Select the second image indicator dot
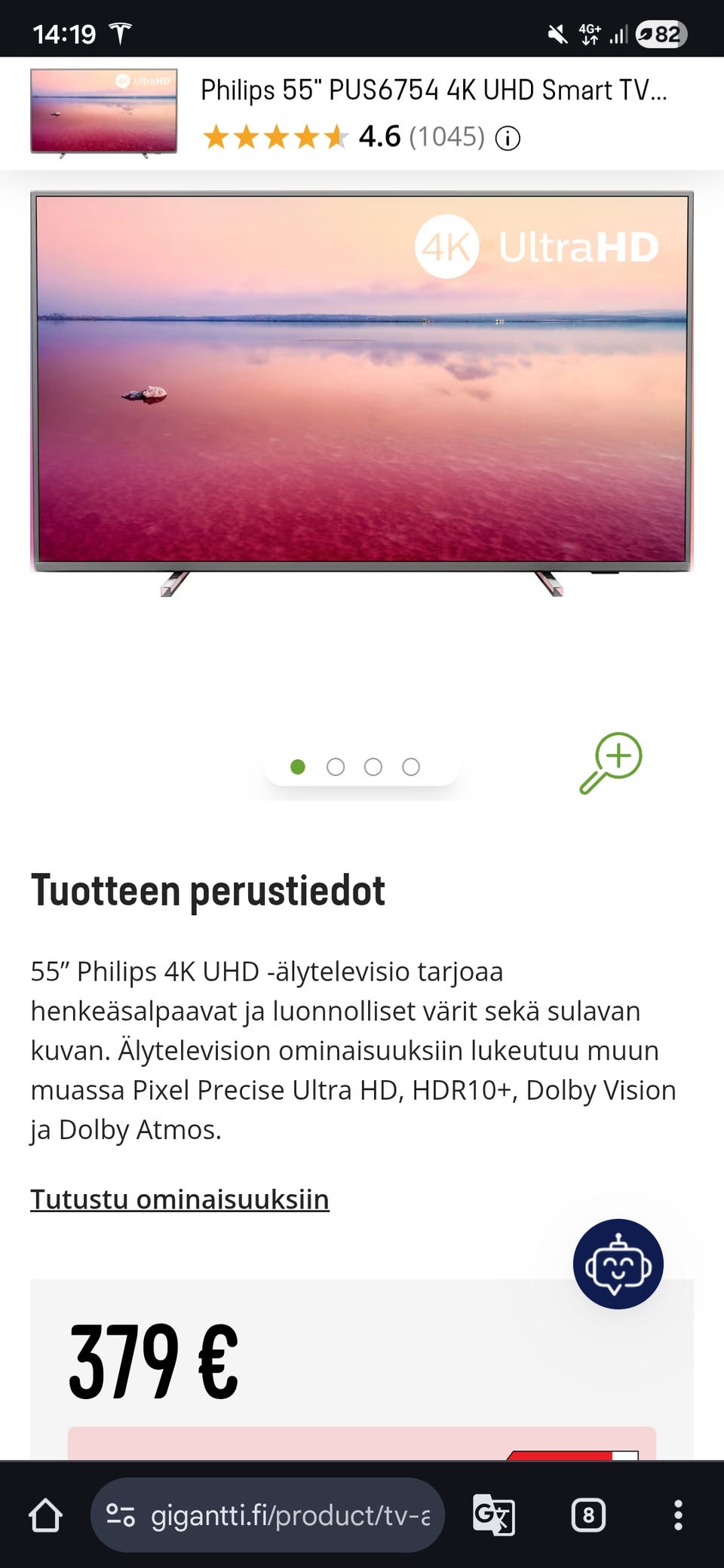The image size is (724, 1568). tap(336, 767)
